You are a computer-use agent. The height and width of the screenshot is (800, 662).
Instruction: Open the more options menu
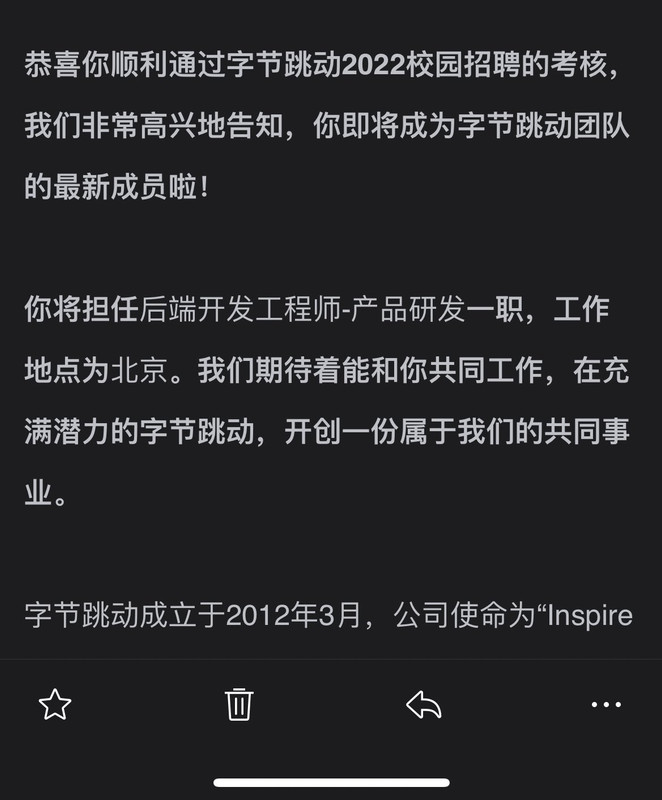[606, 705]
